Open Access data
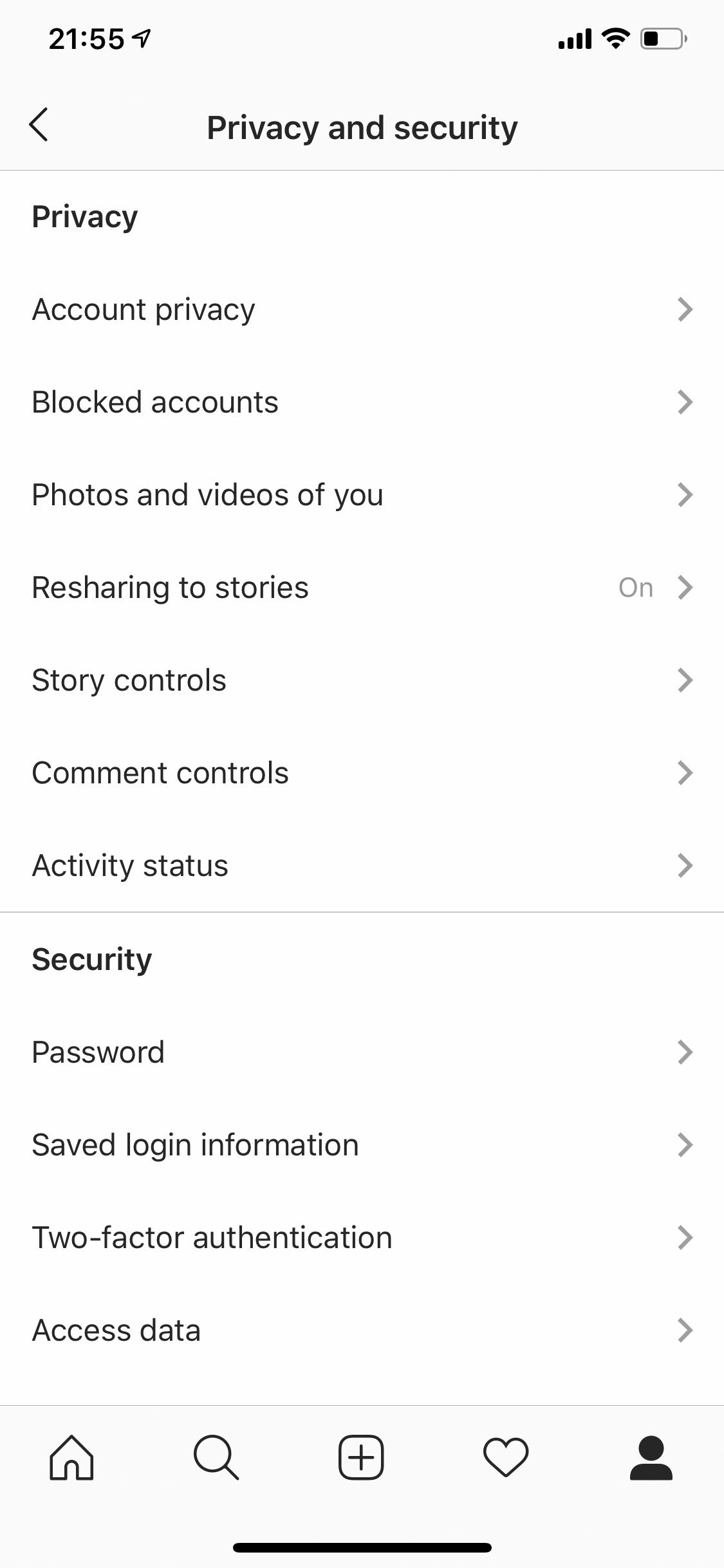The width and height of the screenshot is (724, 1568). coord(362,1330)
